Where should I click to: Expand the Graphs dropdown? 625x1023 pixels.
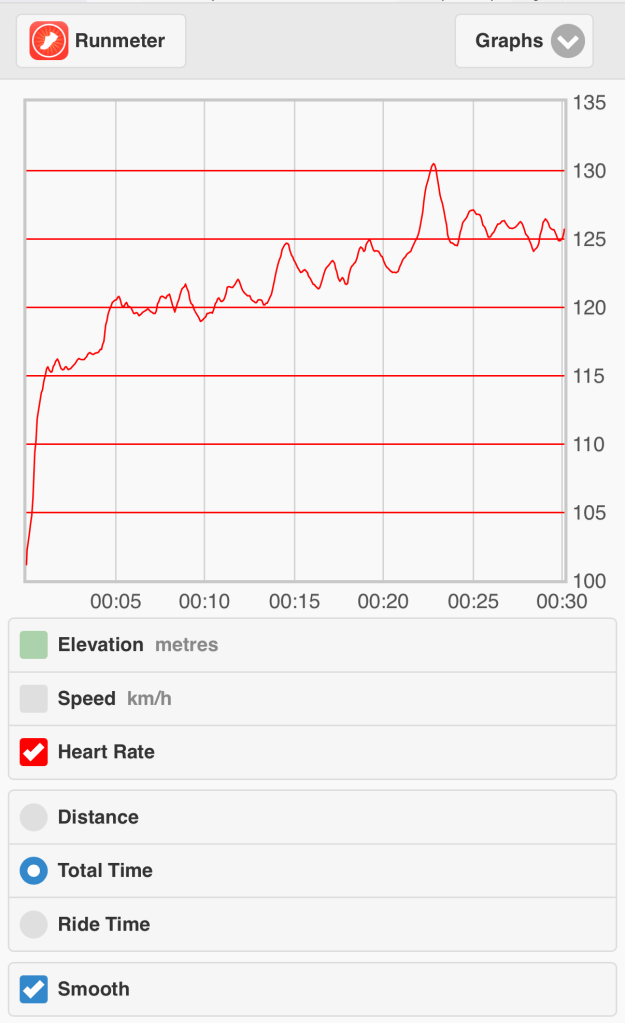tap(524, 41)
